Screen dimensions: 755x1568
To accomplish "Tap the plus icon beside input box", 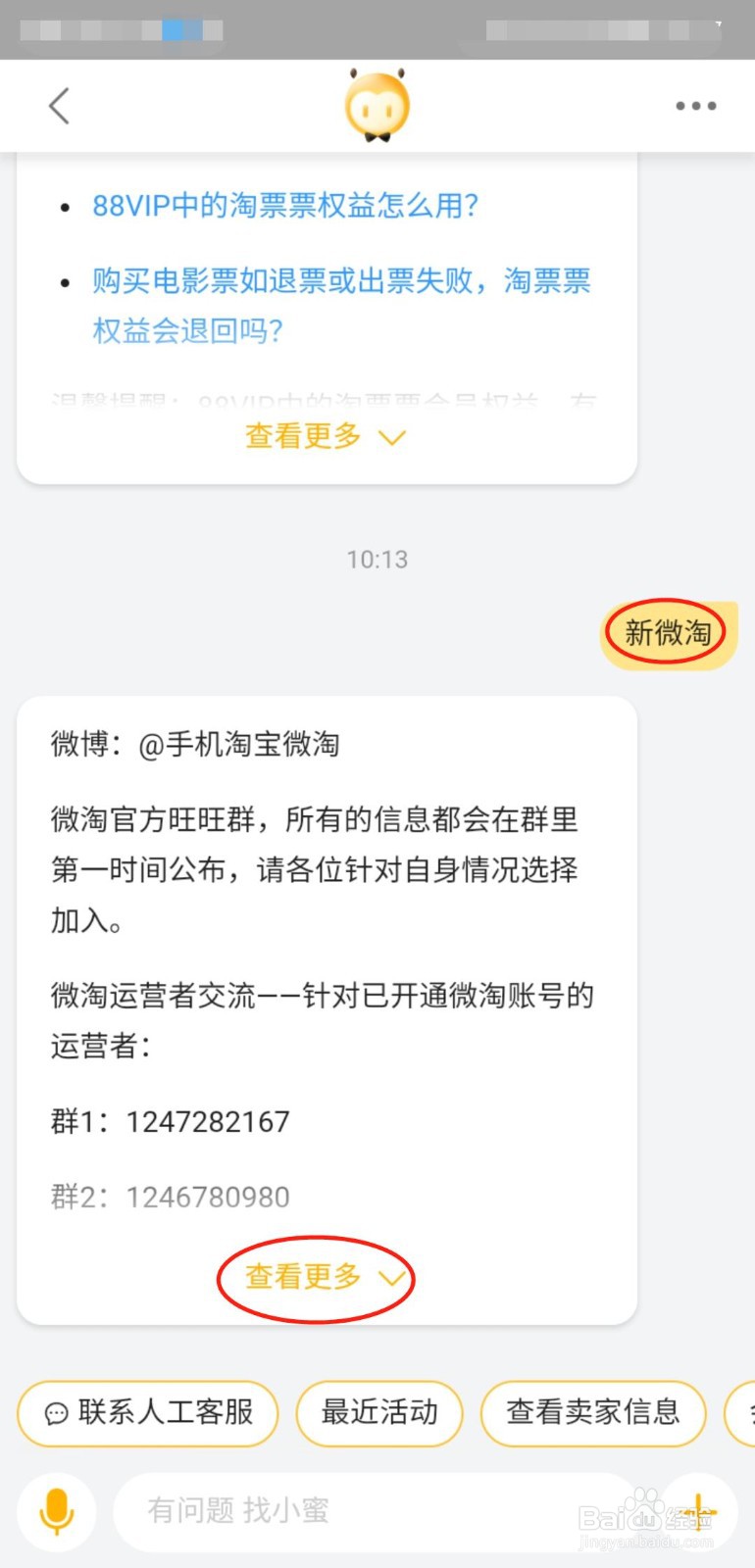I will click(699, 1512).
